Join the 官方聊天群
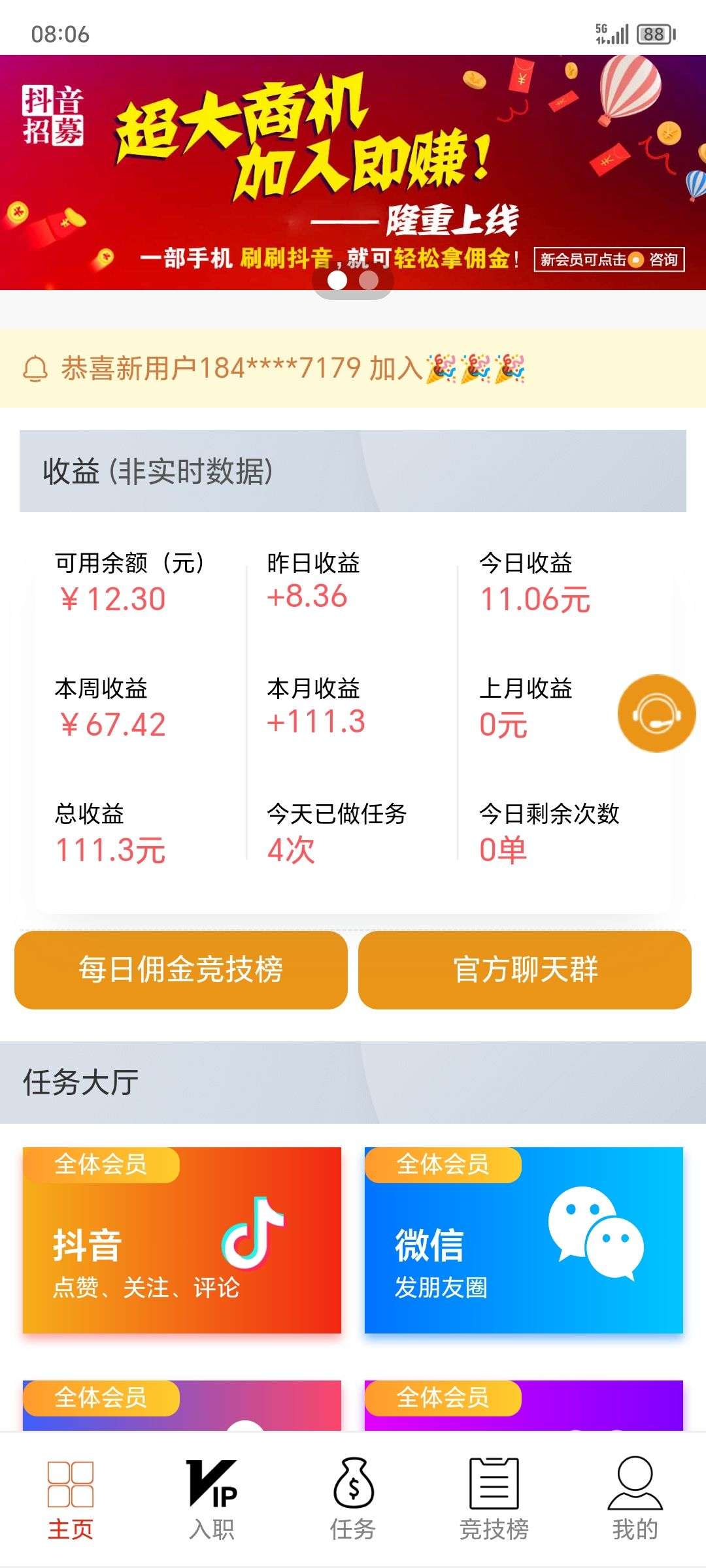Screen dimensions: 706x1568 click(x=525, y=970)
